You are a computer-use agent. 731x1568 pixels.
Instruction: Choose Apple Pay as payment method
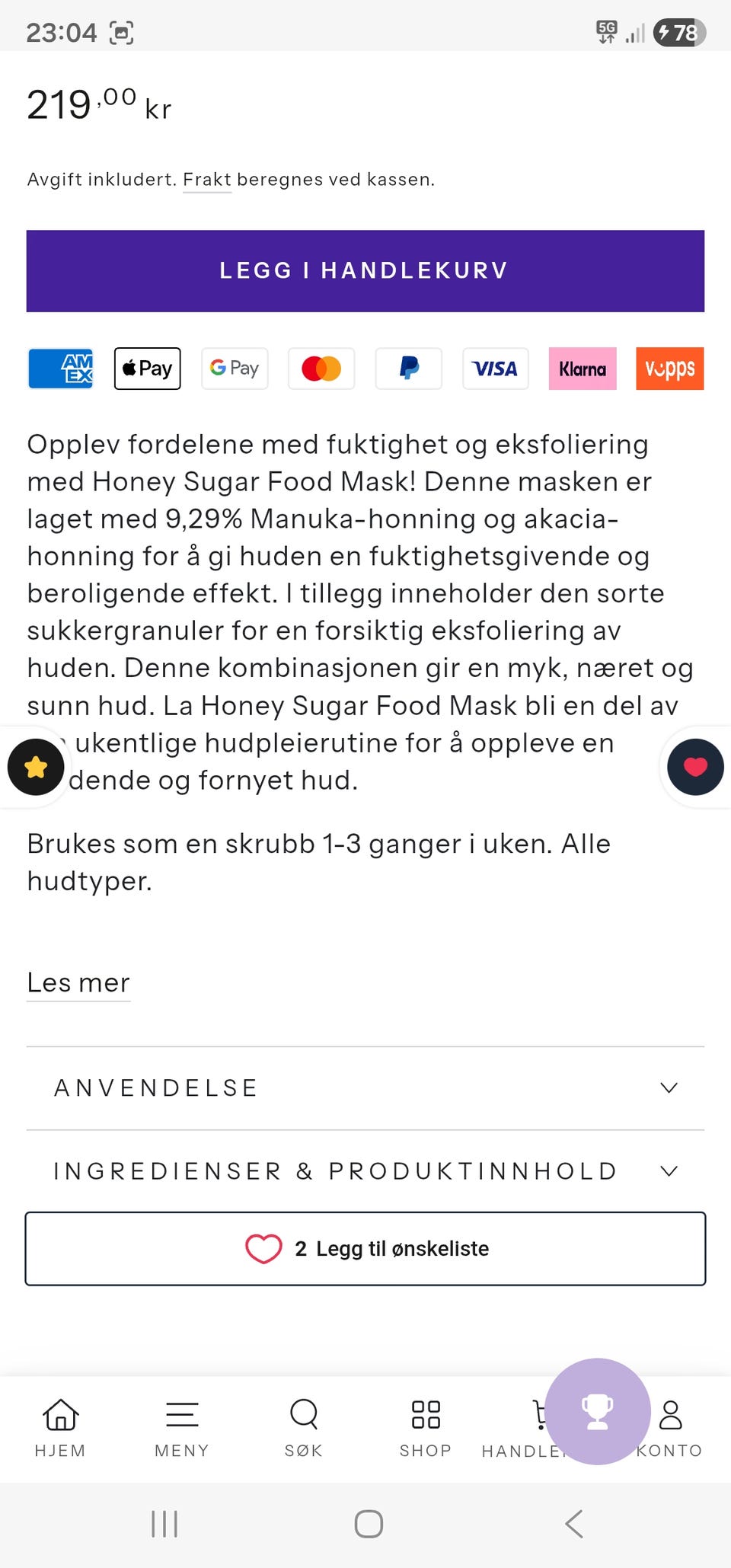146,369
